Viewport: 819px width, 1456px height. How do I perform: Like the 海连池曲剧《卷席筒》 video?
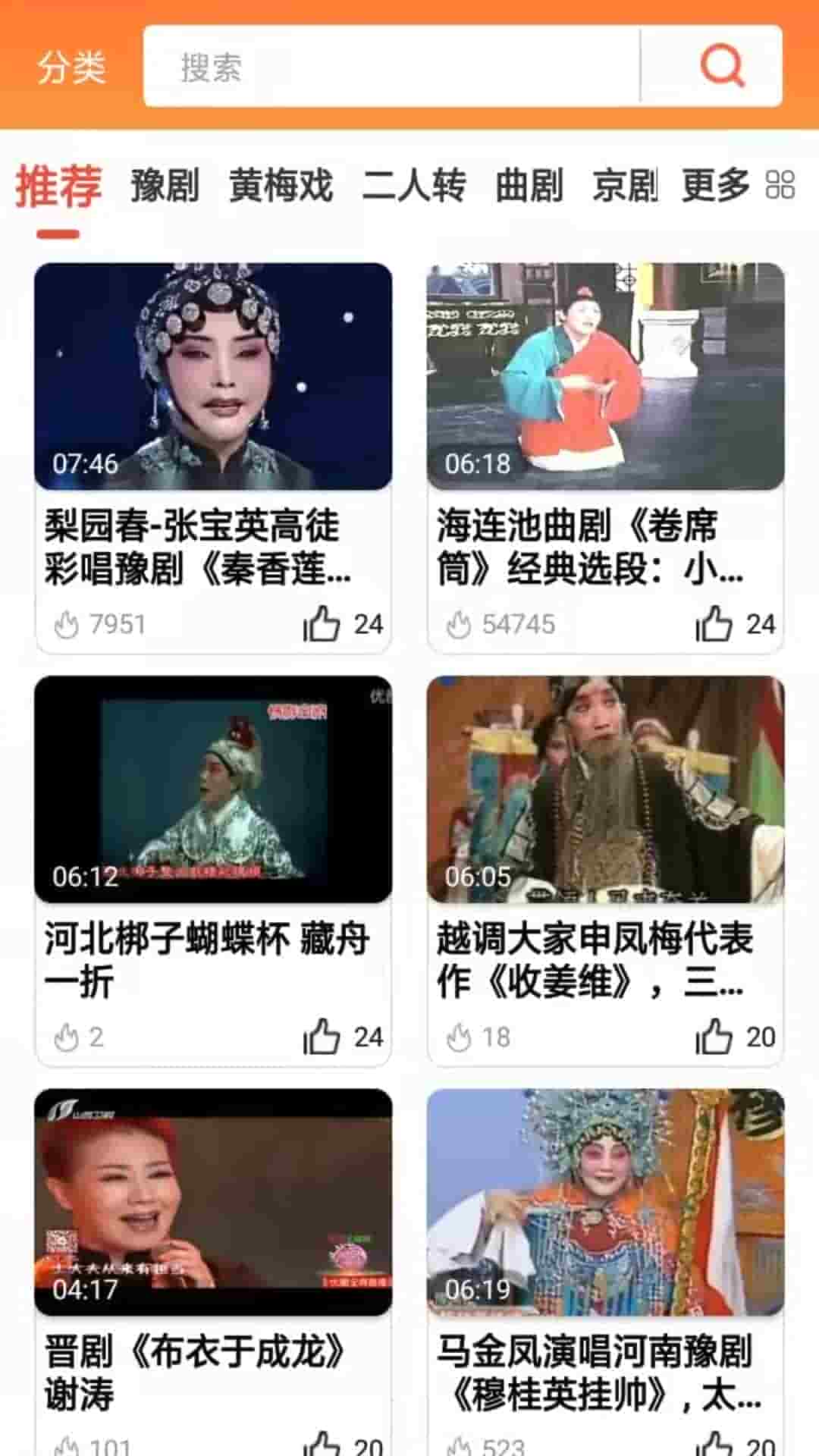[x=714, y=624]
